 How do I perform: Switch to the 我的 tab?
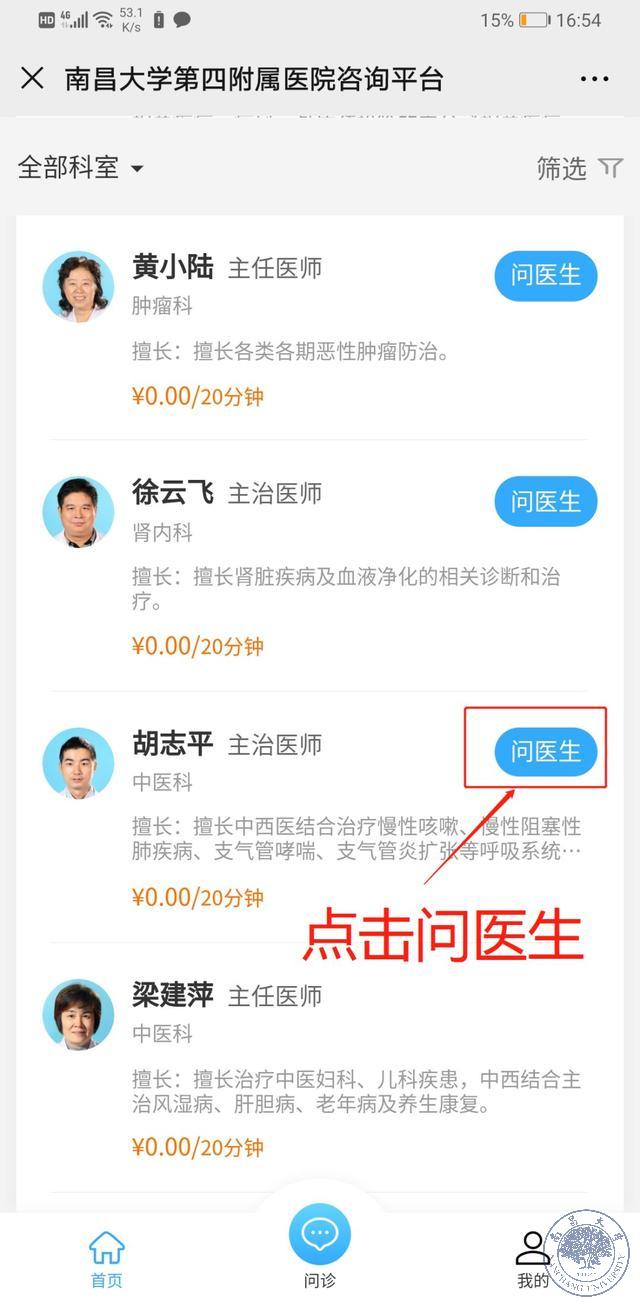tap(533, 1259)
